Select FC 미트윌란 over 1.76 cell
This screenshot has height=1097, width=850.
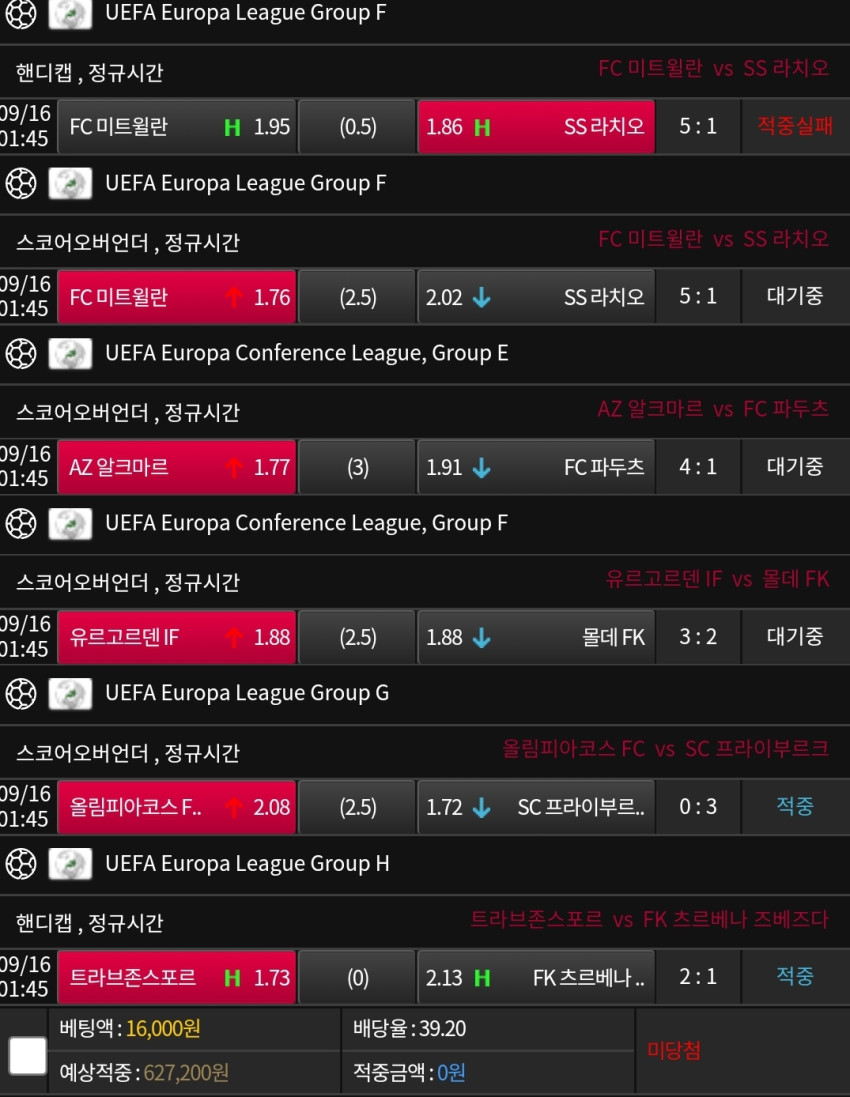coord(177,297)
